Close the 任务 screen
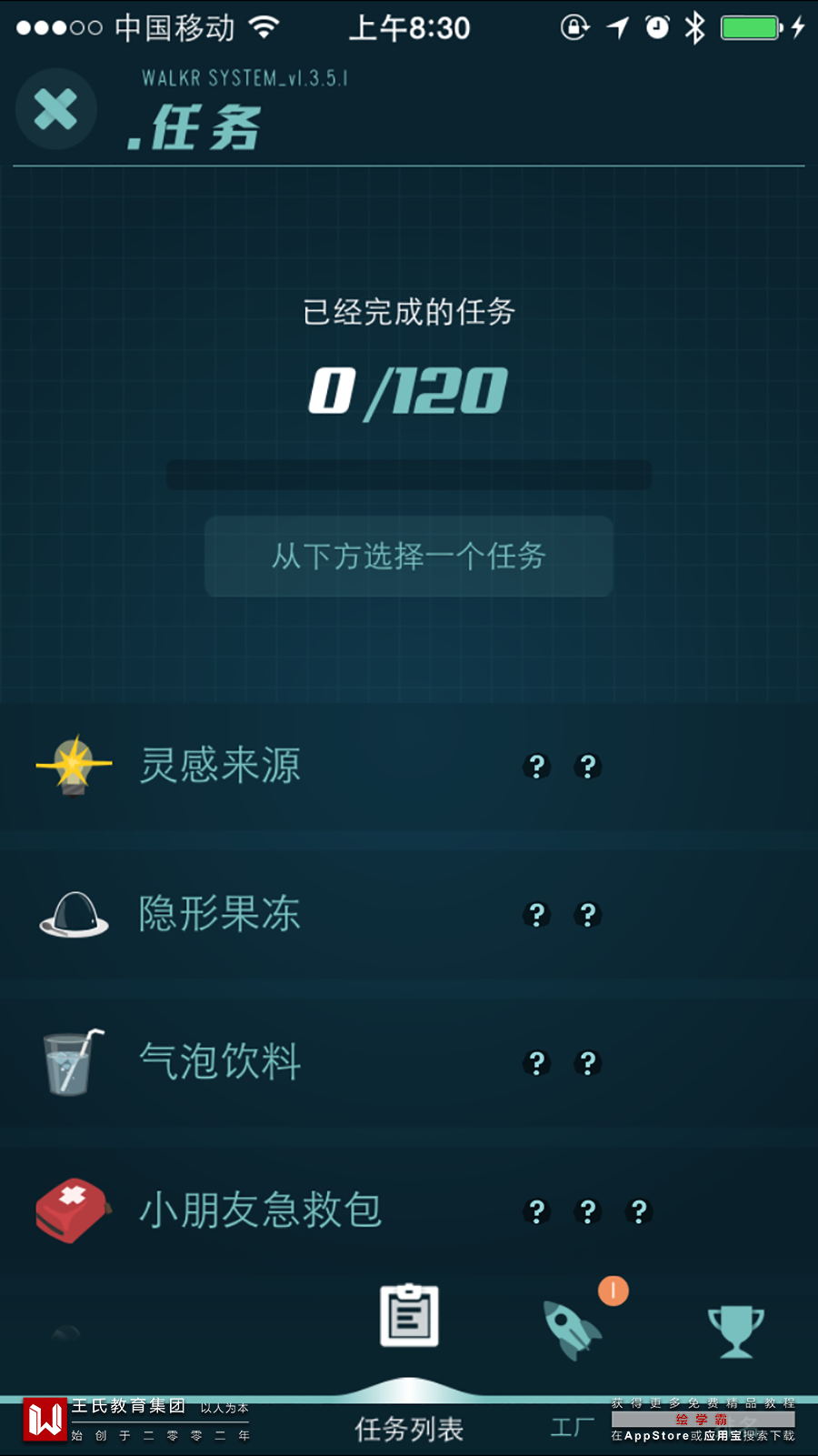 point(56,110)
